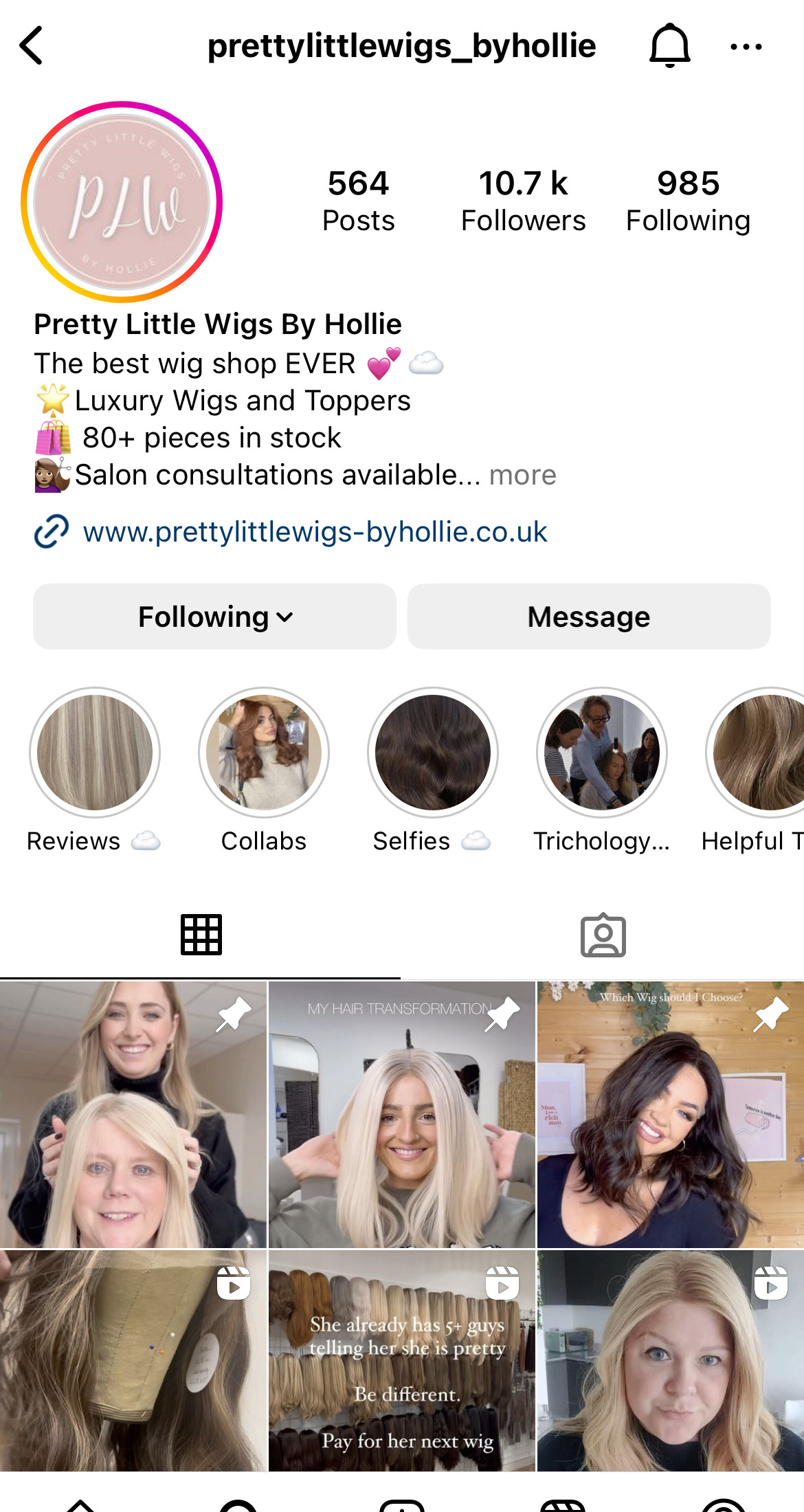Open the prettylittlewigs-byhollie.co.uk website link
Screen dimensions: 804x1512
click(x=315, y=532)
